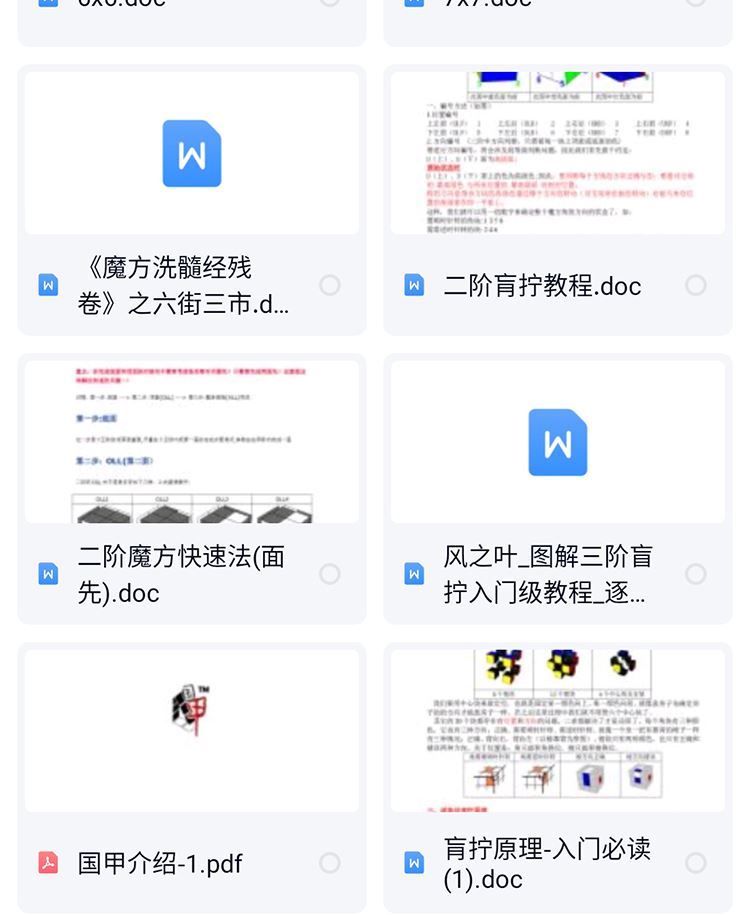Open 二阶盲拧教程.doc file

(557, 155)
